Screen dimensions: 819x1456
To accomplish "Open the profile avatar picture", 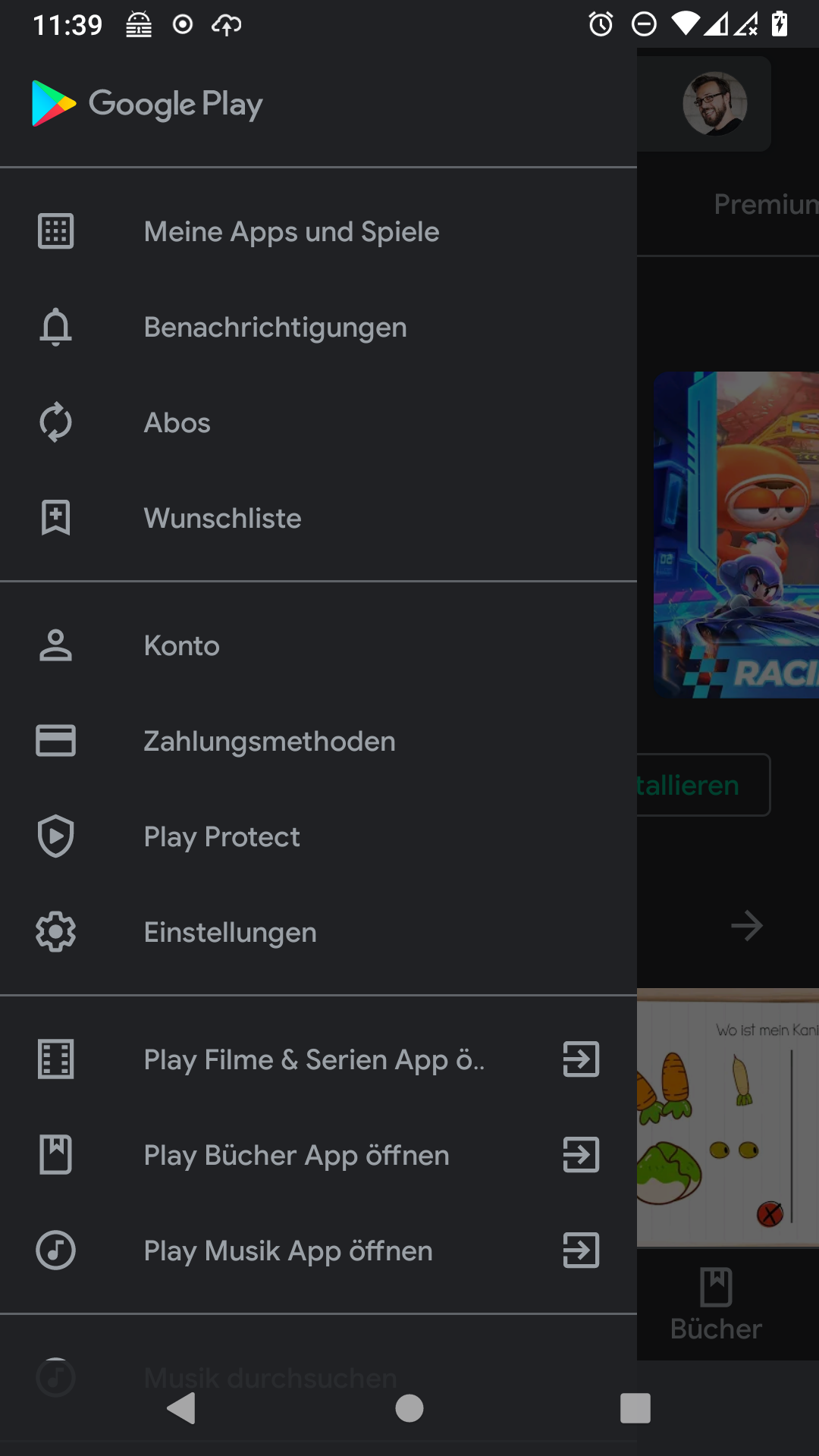I will point(714,103).
